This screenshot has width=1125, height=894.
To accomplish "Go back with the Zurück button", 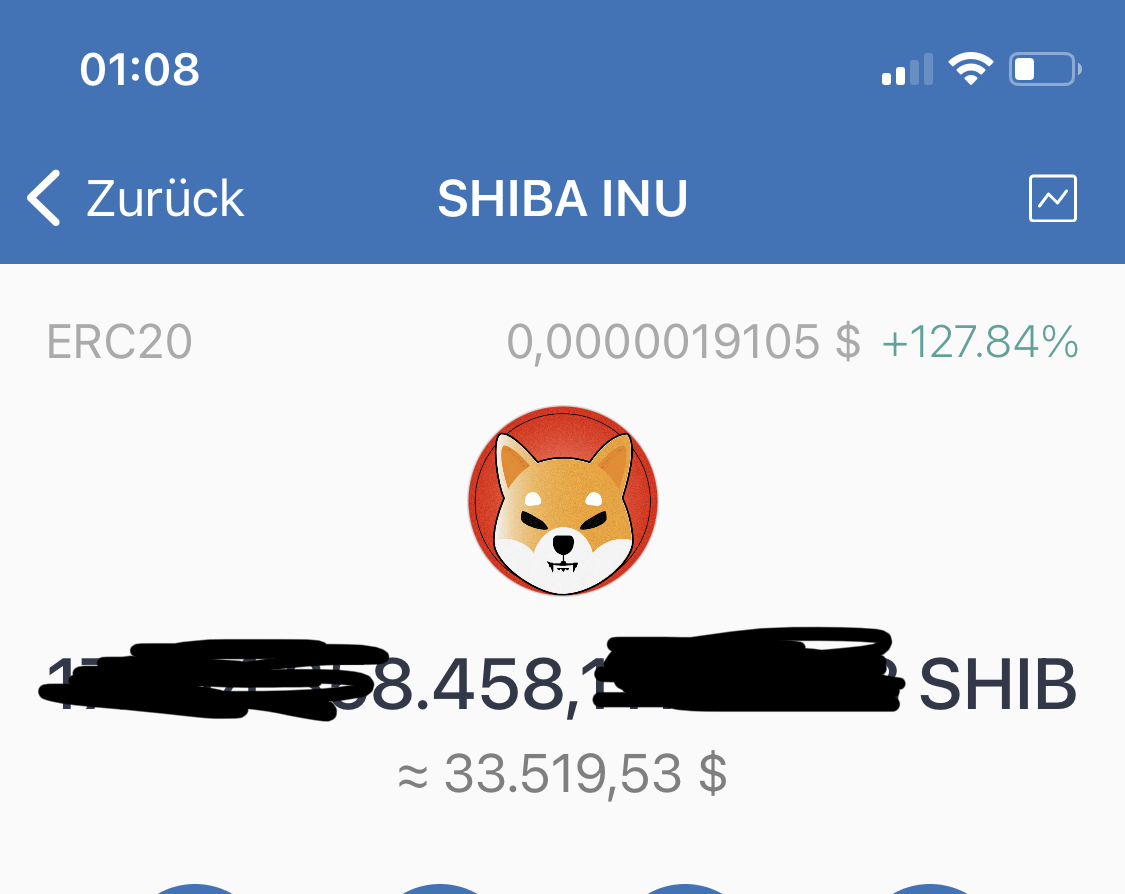I will point(136,198).
